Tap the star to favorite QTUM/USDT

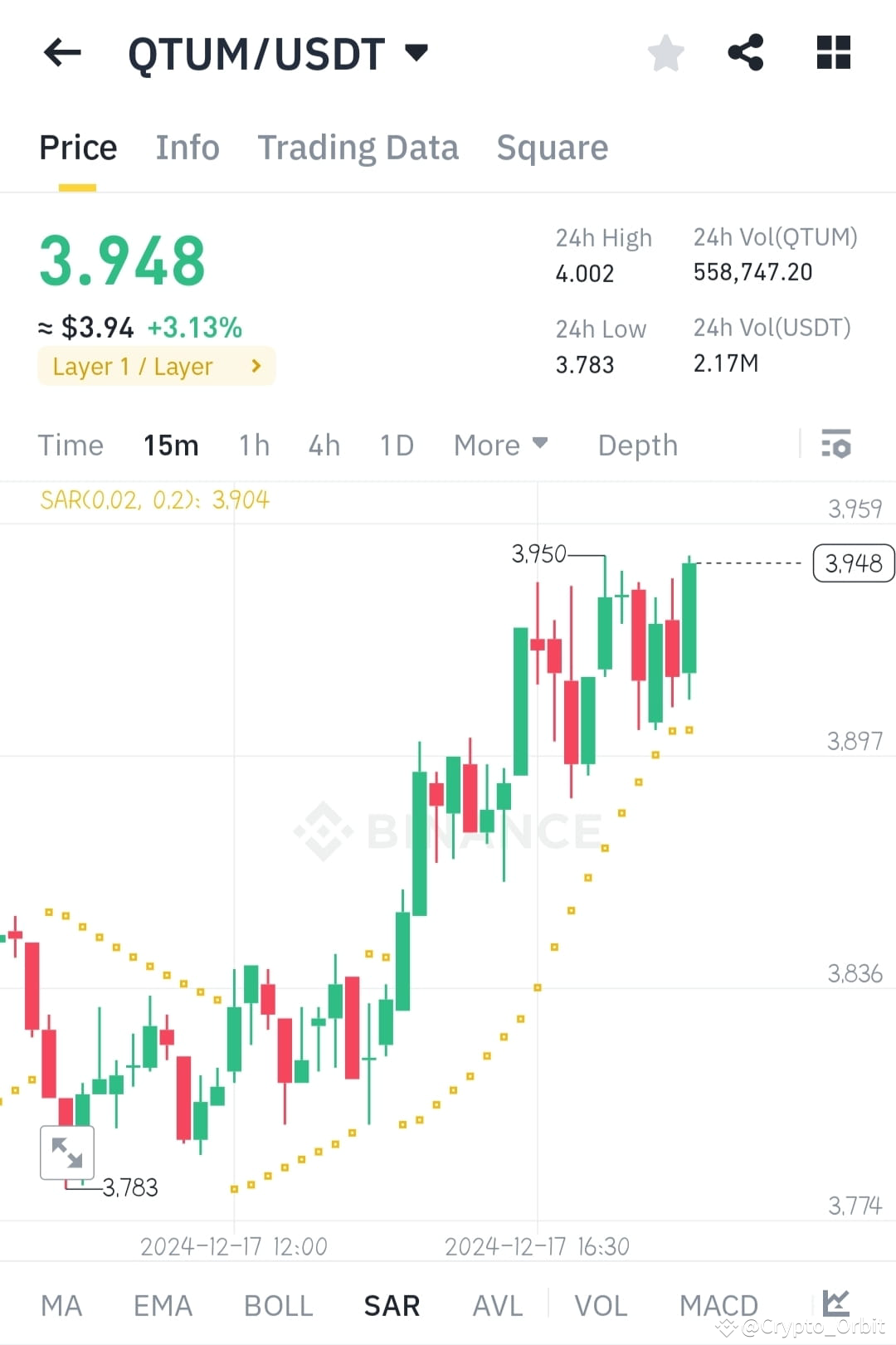(x=665, y=52)
